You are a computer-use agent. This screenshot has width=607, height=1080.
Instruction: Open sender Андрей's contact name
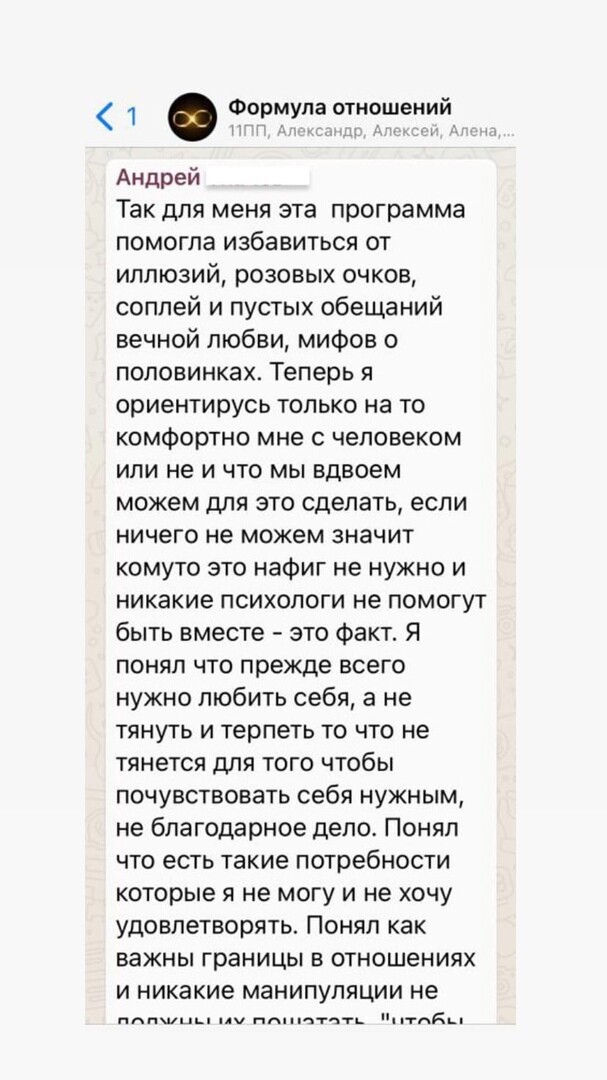[158, 177]
